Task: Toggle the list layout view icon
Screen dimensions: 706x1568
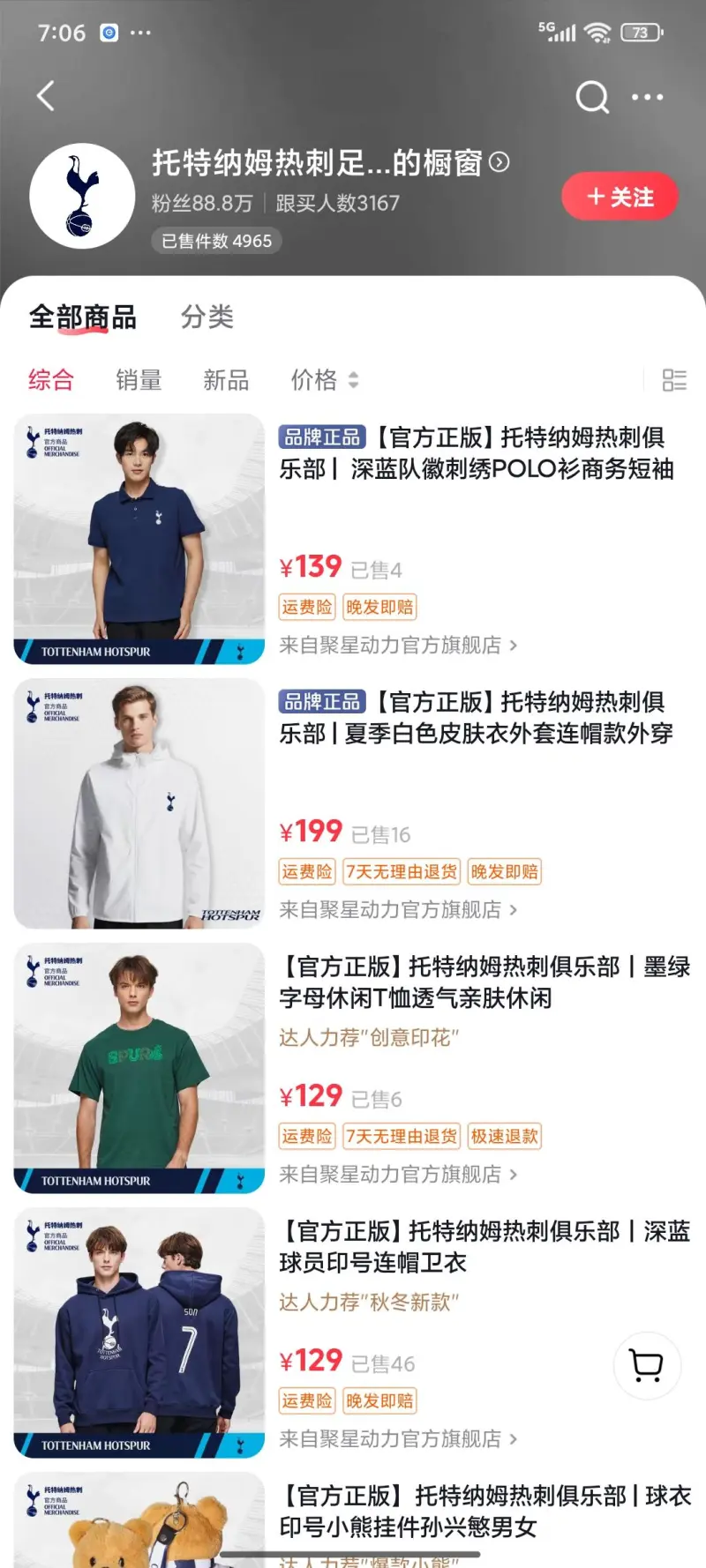Action: click(x=674, y=380)
